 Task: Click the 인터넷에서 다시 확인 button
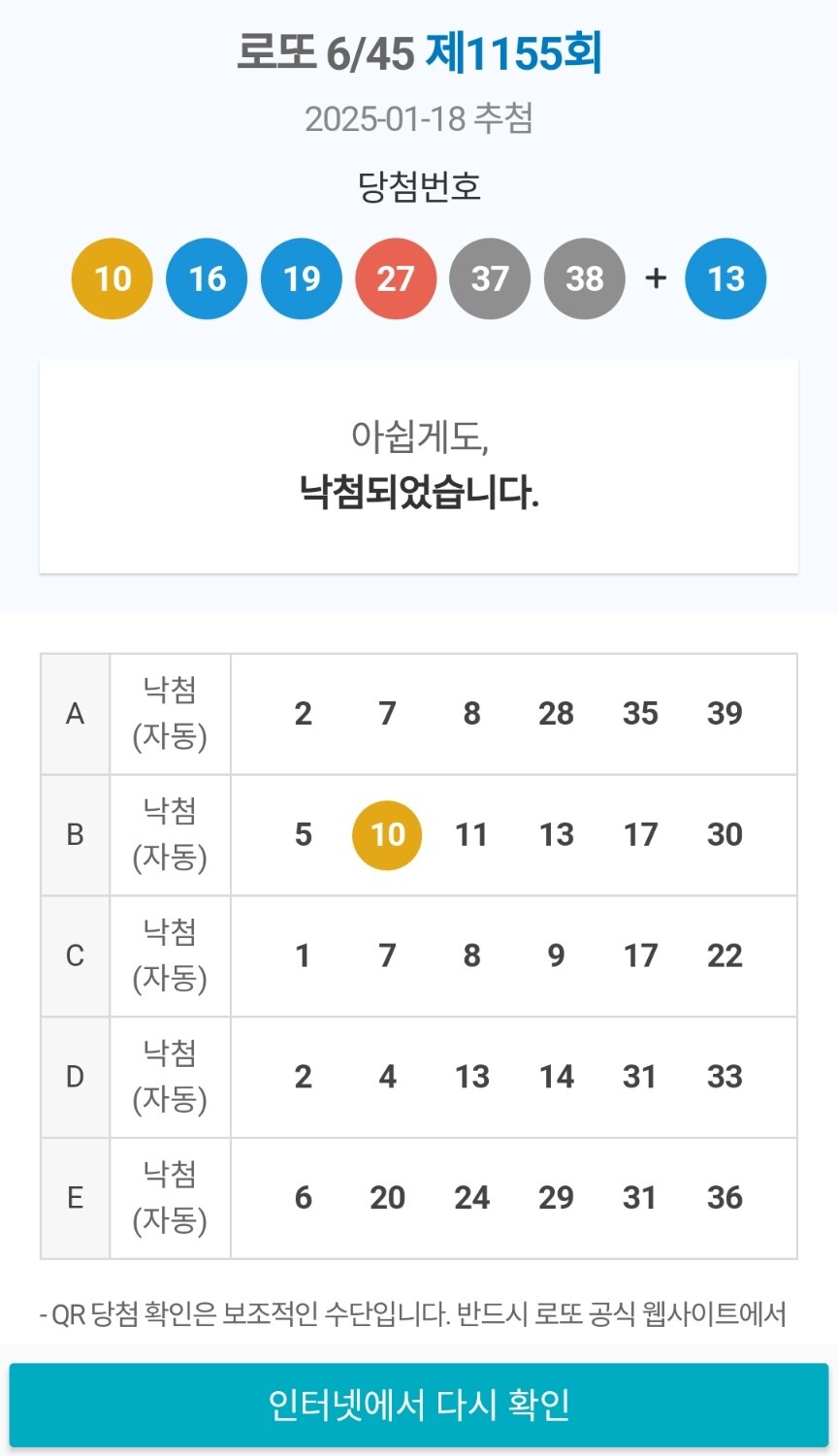pyautogui.click(x=419, y=1404)
